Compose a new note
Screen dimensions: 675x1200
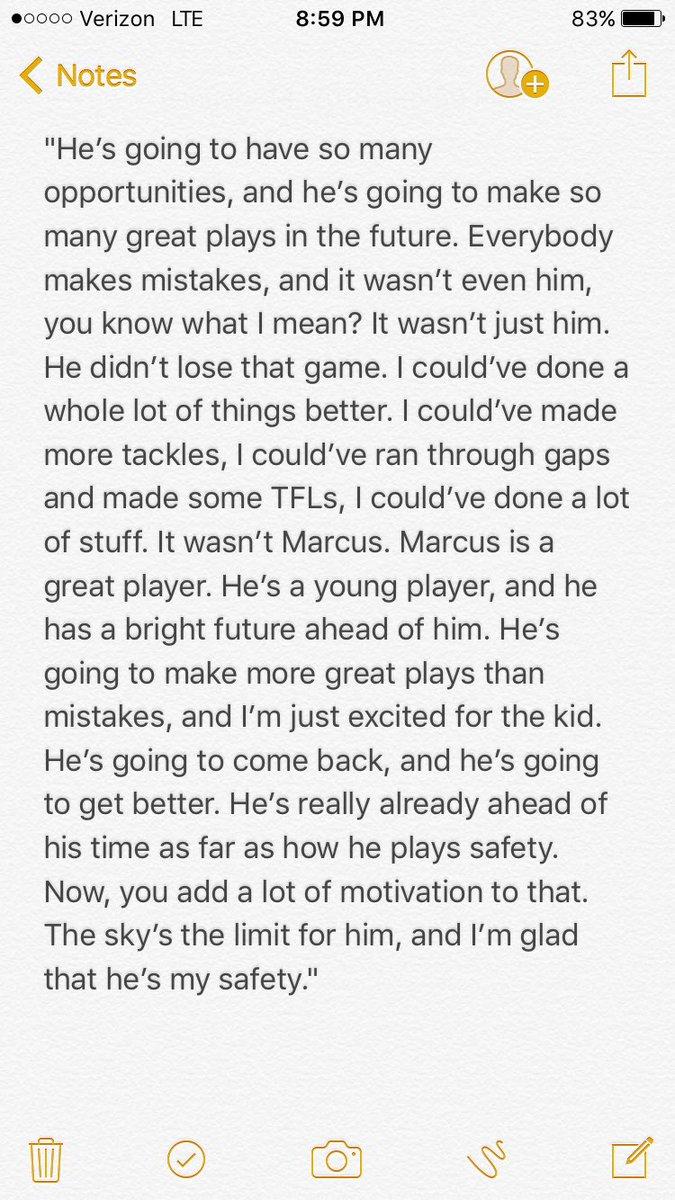[x=632, y=1158]
